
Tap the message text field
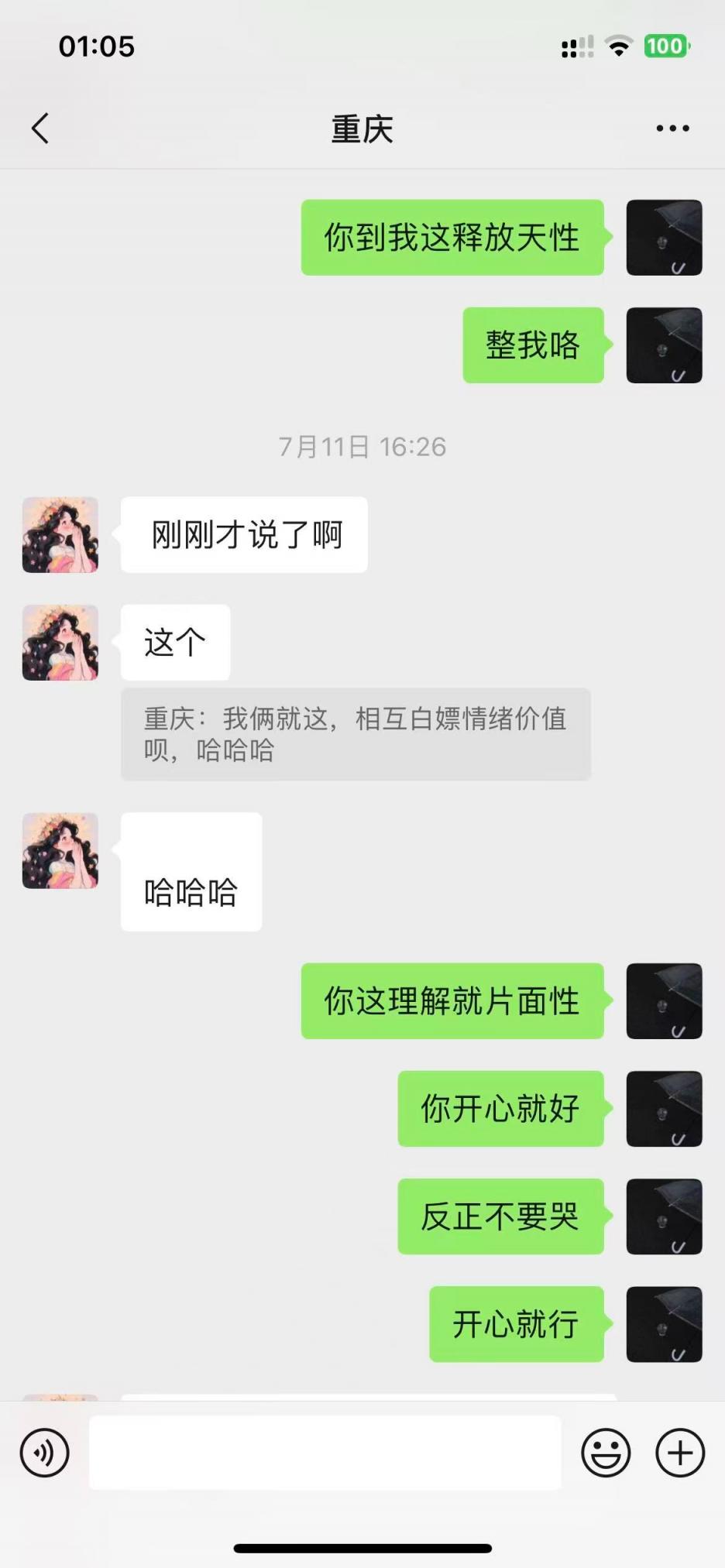[x=325, y=1453]
